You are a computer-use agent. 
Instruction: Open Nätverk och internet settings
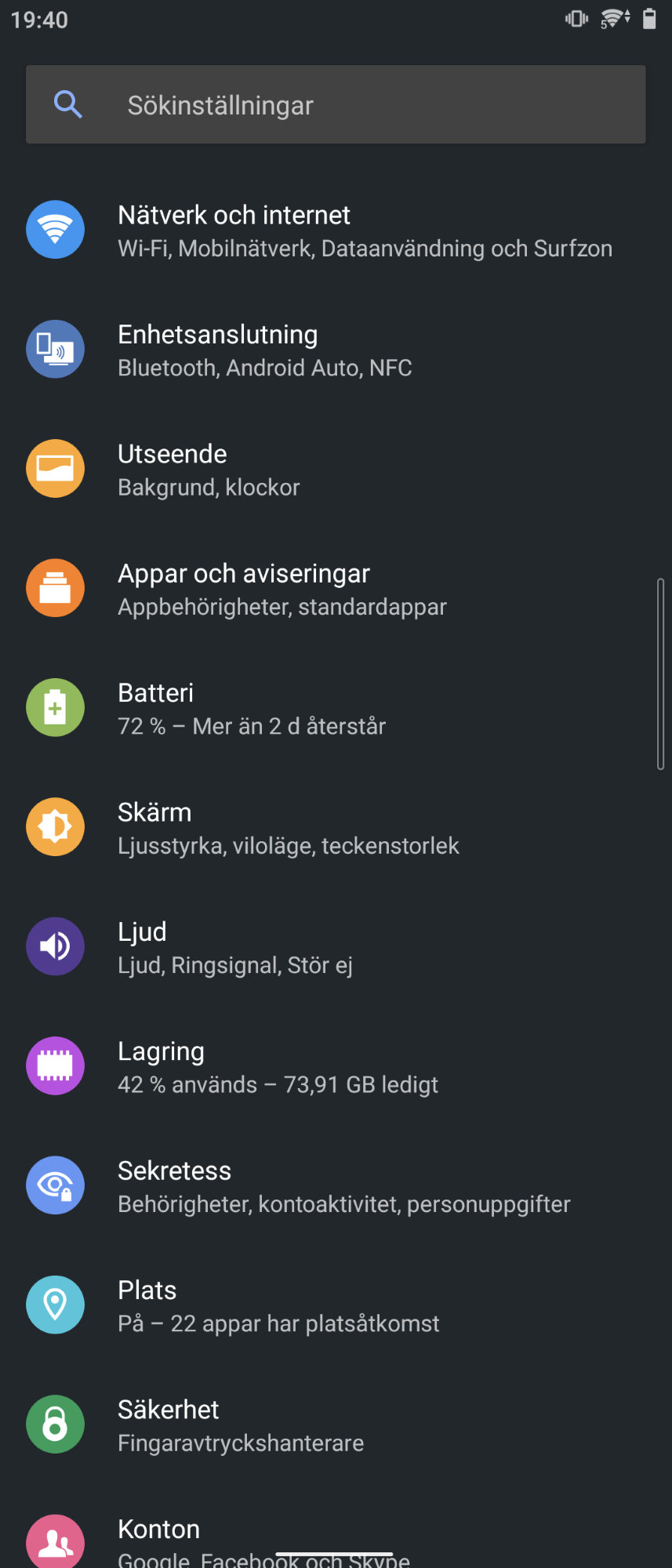tap(336, 230)
